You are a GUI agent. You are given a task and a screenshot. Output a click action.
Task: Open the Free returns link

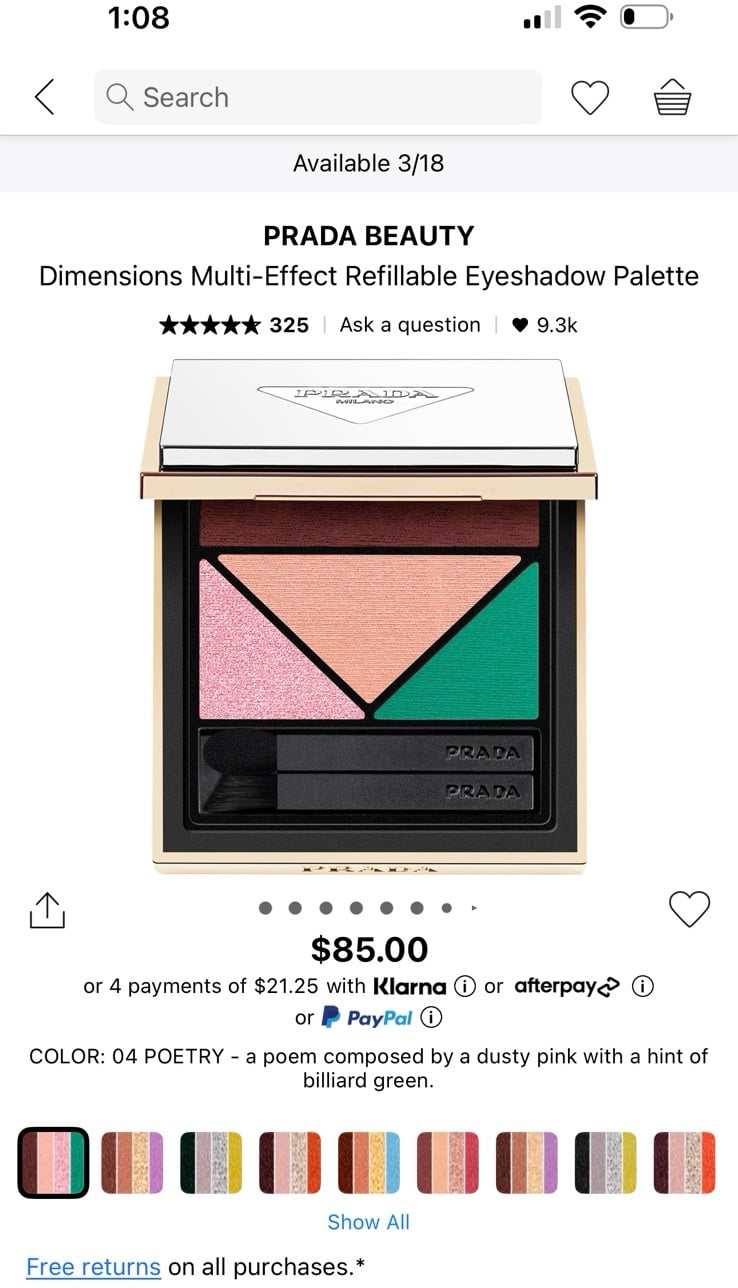(x=93, y=1267)
